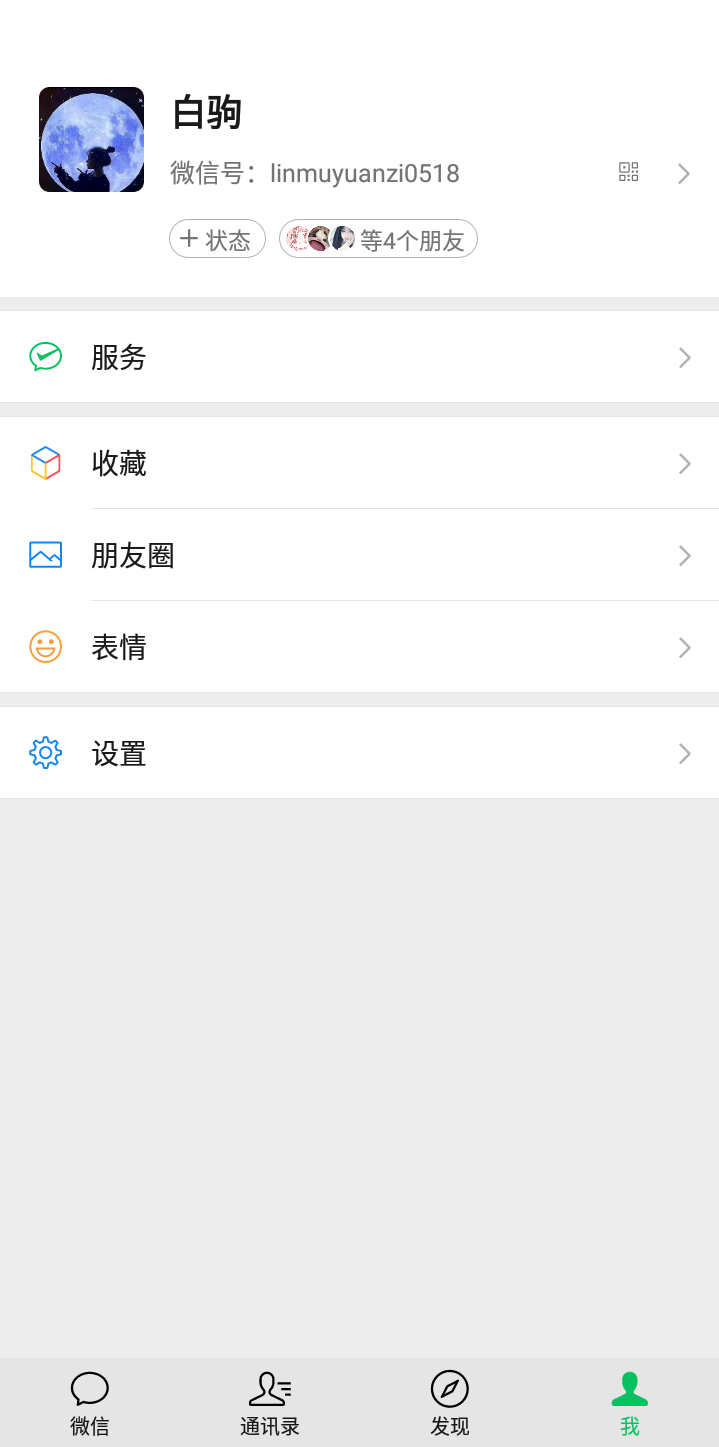Select the 我 tab

click(629, 1402)
